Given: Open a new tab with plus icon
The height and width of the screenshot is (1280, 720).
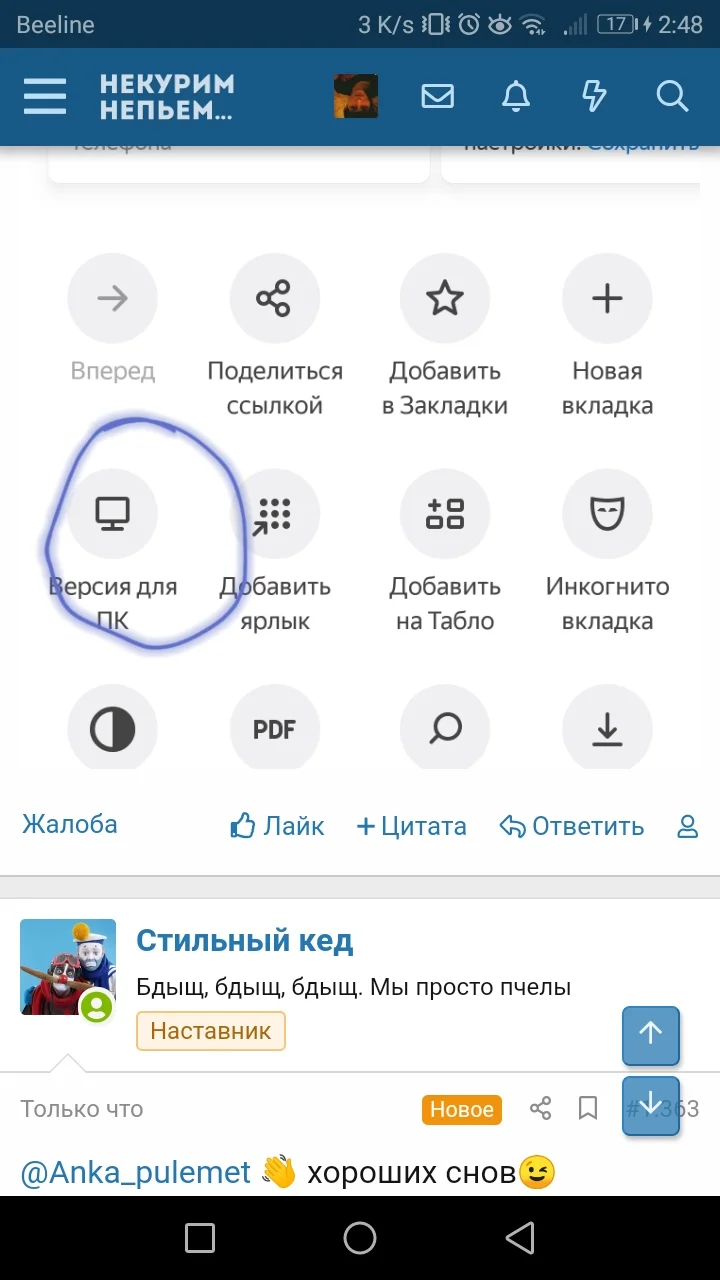Looking at the screenshot, I should pyautogui.click(x=607, y=298).
